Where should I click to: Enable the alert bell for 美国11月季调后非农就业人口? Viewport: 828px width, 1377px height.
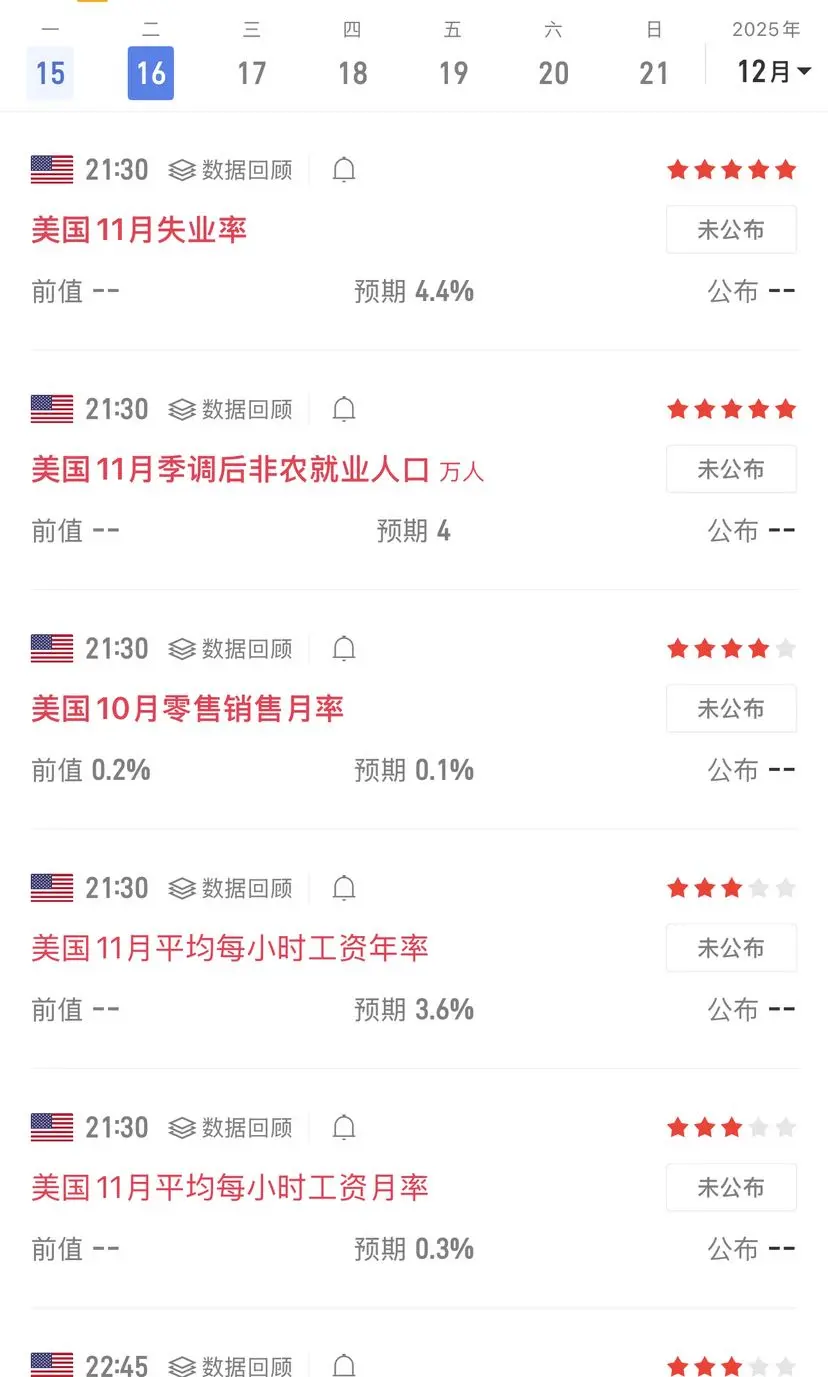(x=343, y=409)
